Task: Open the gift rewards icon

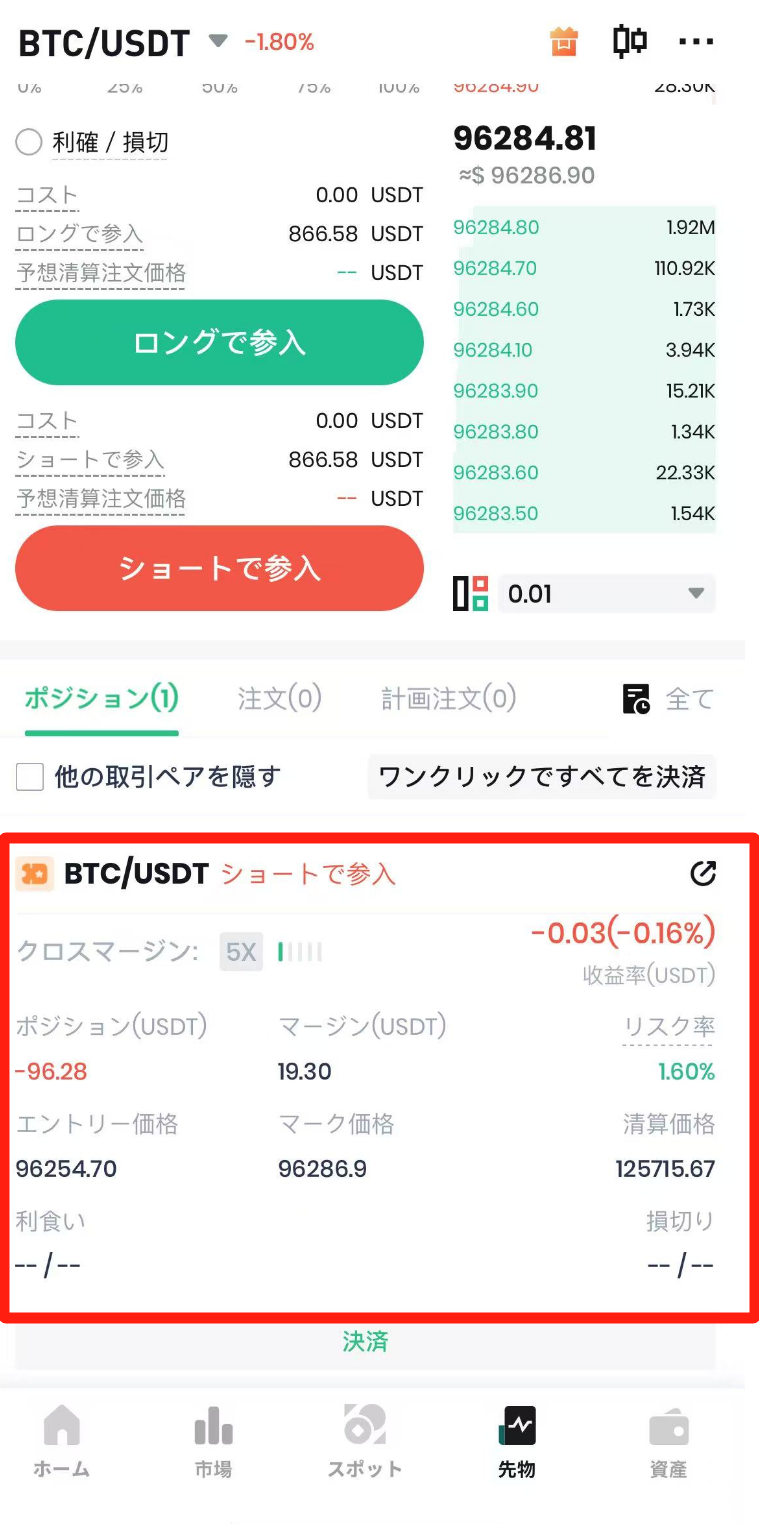Action: pyautogui.click(x=564, y=42)
